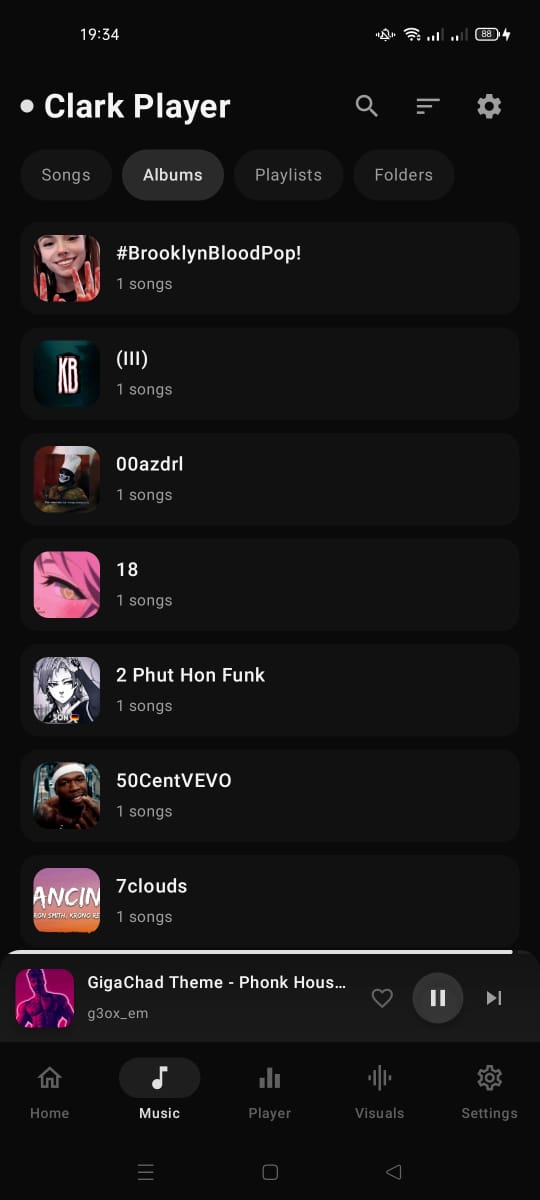Skip to the next track

(x=494, y=998)
